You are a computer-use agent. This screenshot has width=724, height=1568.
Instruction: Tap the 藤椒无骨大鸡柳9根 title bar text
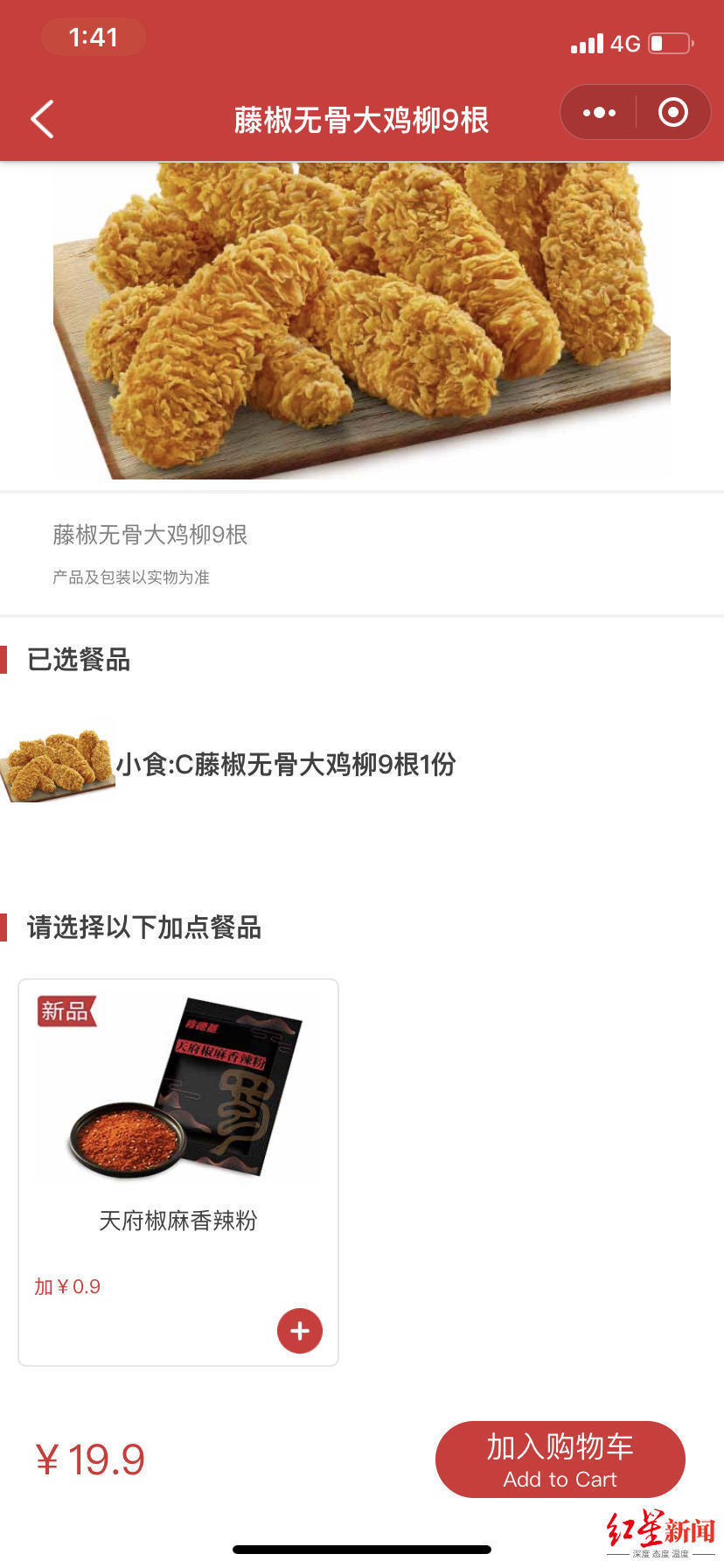(x=362, y=121)
